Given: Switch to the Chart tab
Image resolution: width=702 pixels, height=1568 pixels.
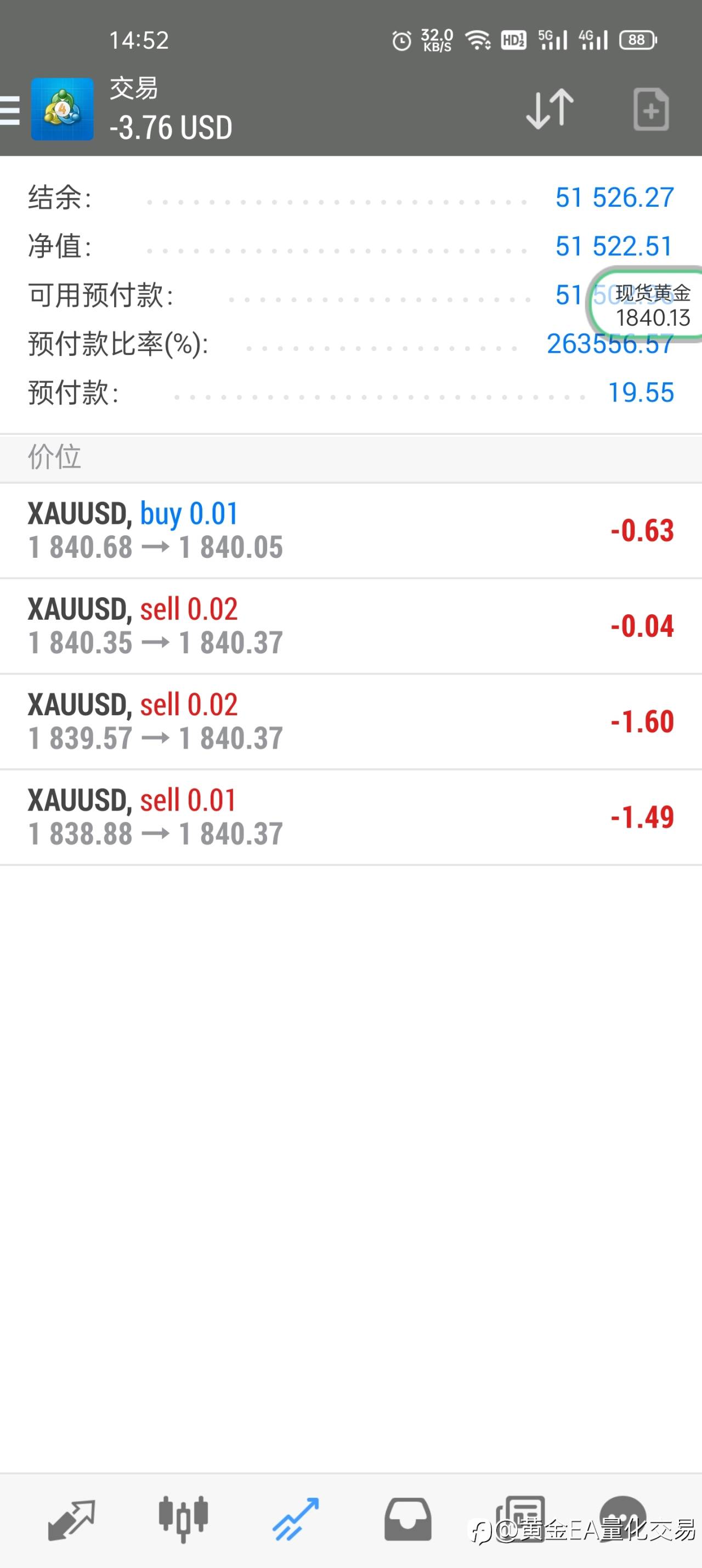Looking at the screenshot, I should tap(183, 1520).
